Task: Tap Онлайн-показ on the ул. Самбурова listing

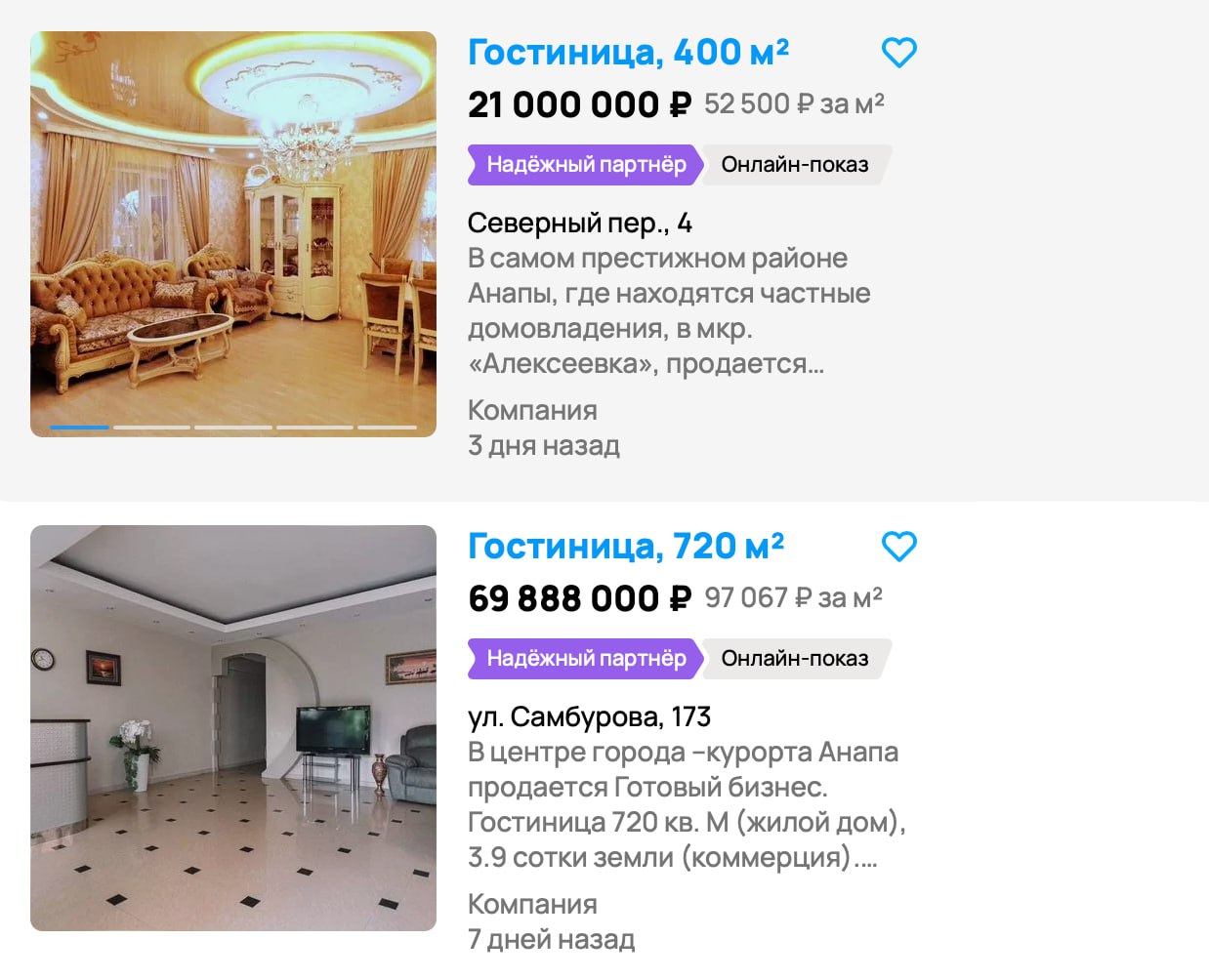Action: [x=794, y=659]
